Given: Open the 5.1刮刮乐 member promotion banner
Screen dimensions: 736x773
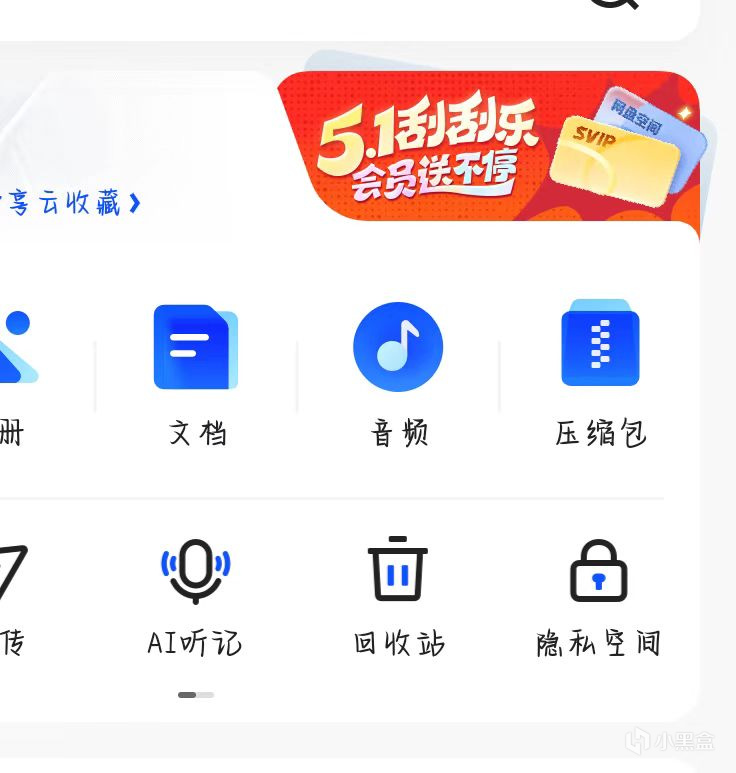Looking at the screenshot, I should tap(490, 148).
